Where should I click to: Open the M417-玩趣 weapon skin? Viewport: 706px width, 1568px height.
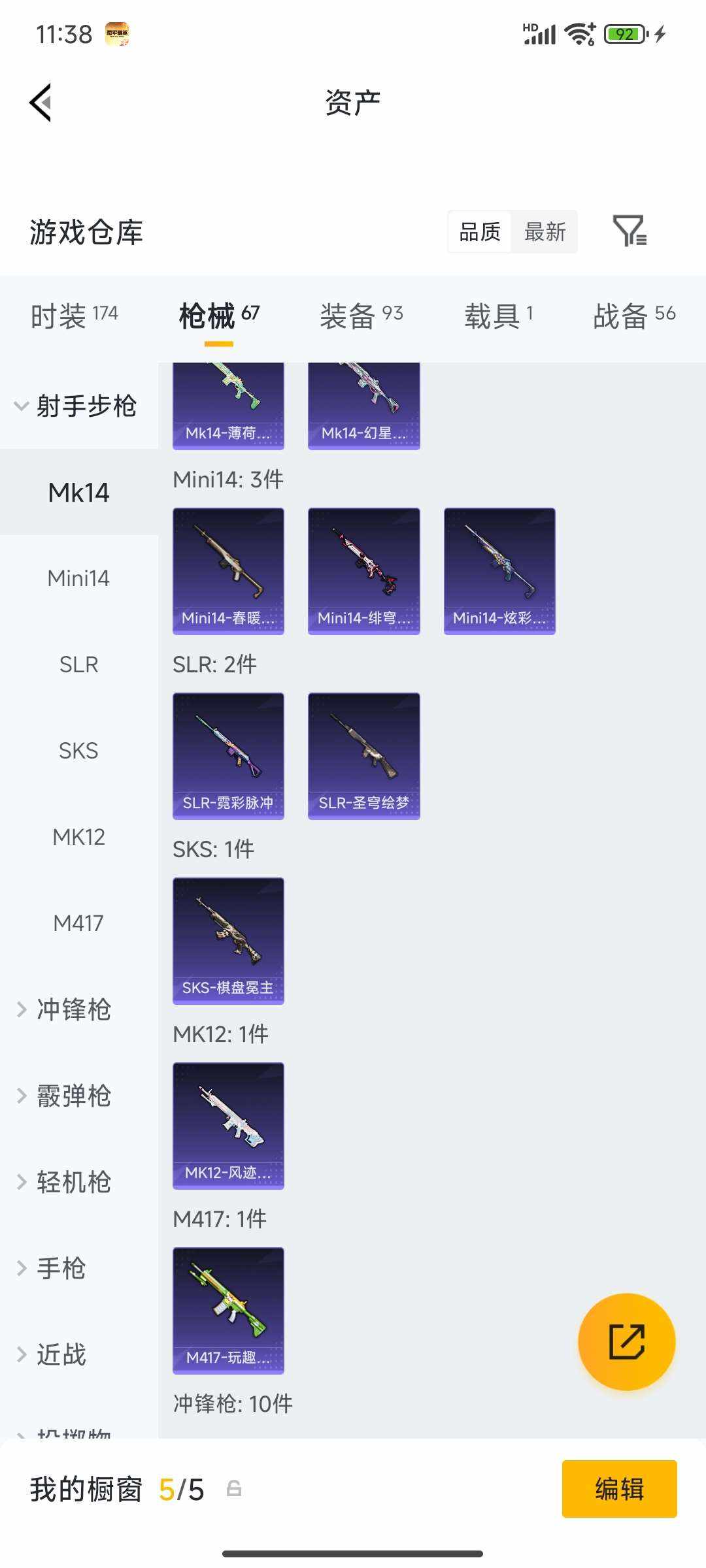(228, 1310)
